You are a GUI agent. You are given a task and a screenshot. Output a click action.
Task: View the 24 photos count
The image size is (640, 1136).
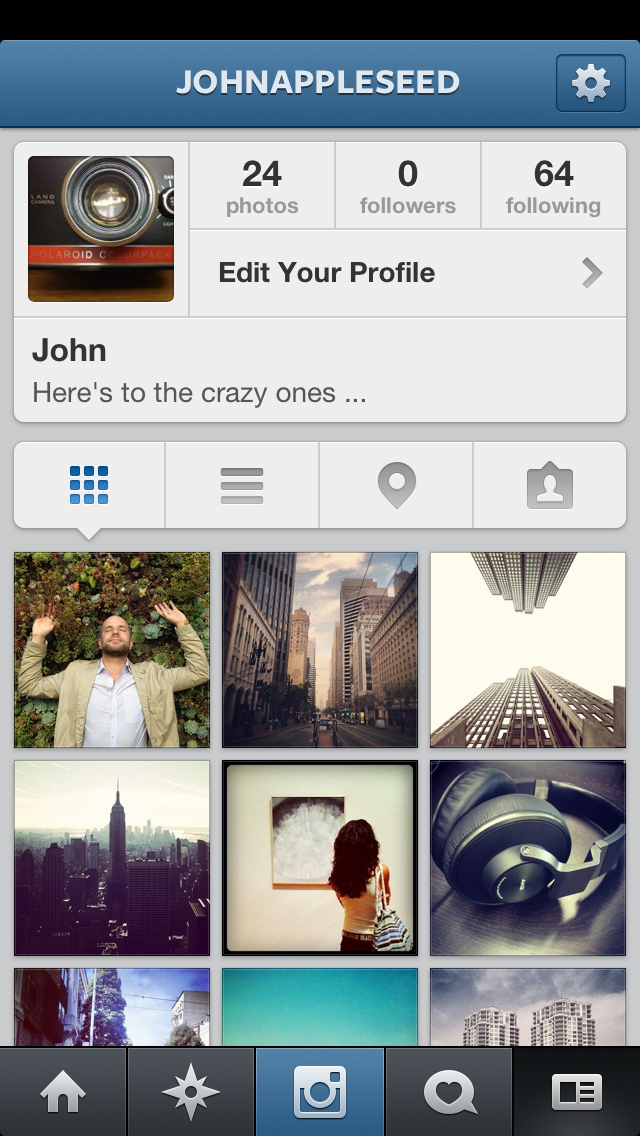pyautogui.click(x=262, y=187)
